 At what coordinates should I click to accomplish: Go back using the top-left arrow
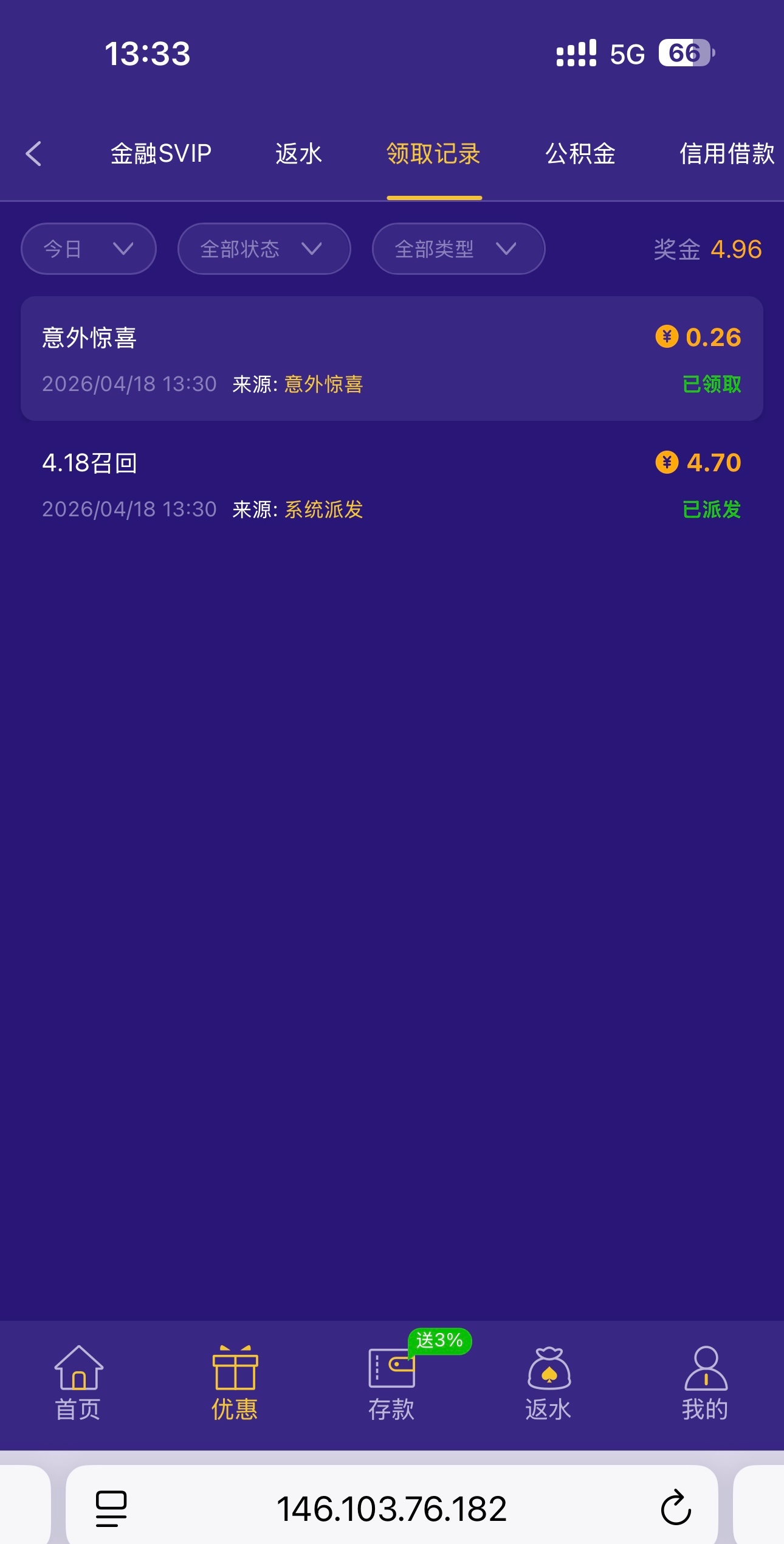click(x=34, y=153)
